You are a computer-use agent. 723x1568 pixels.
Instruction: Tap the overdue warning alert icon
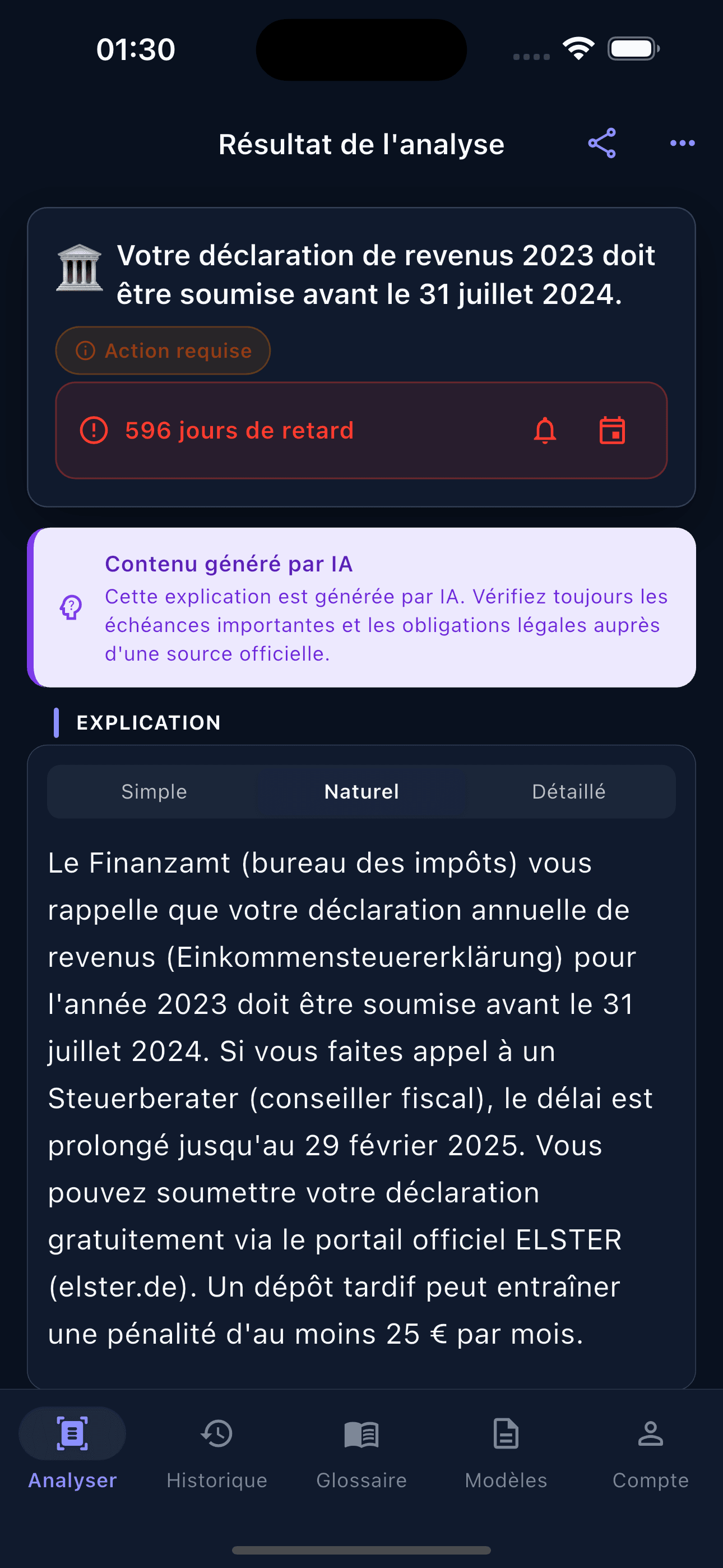pyautogui.click(x=94, y=430)
